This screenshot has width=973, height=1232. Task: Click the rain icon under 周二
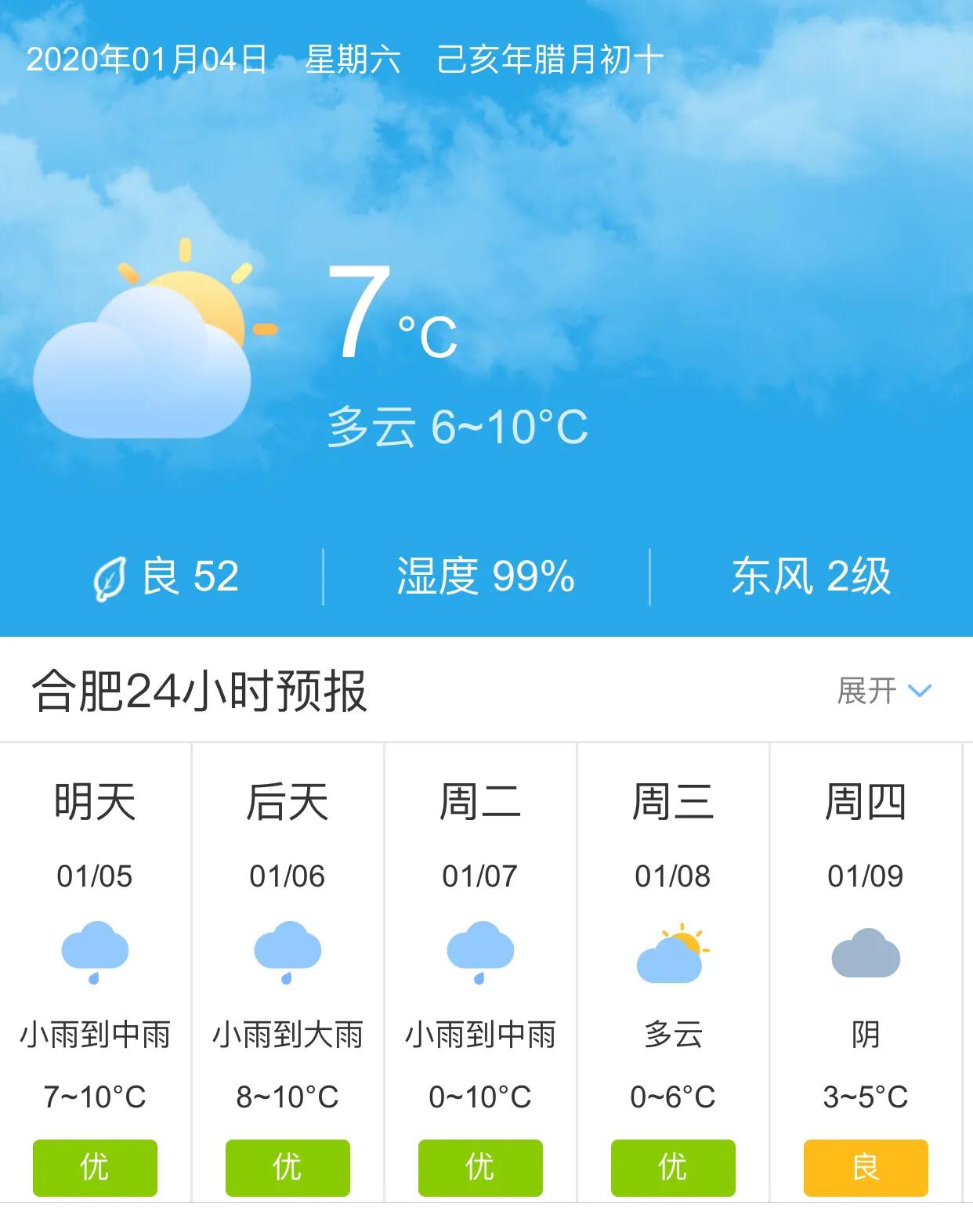point(480,952)
